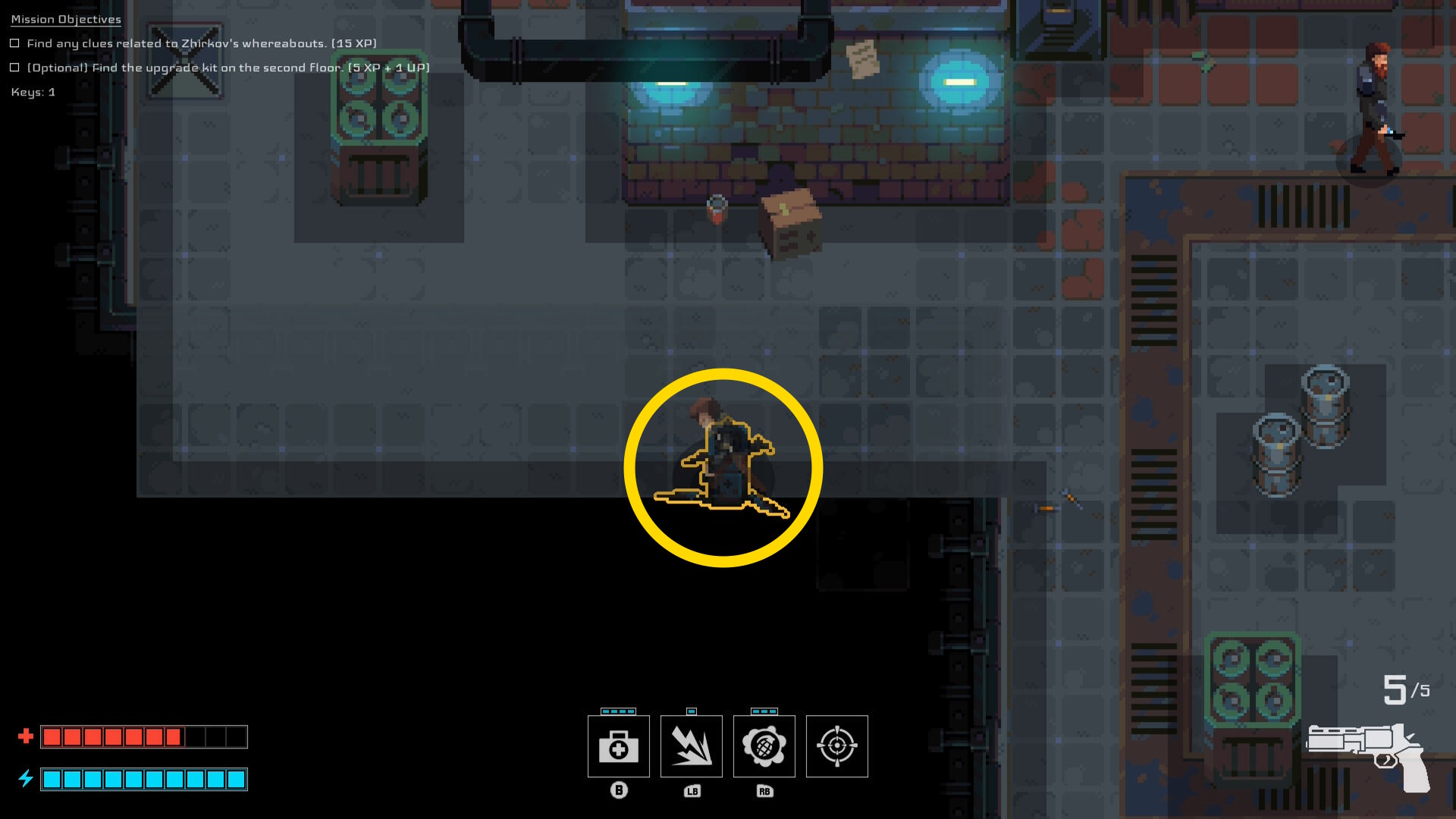This screenshot has height=819, width=1456.
Task: Select the grenade ability slot
Action: 764,746
